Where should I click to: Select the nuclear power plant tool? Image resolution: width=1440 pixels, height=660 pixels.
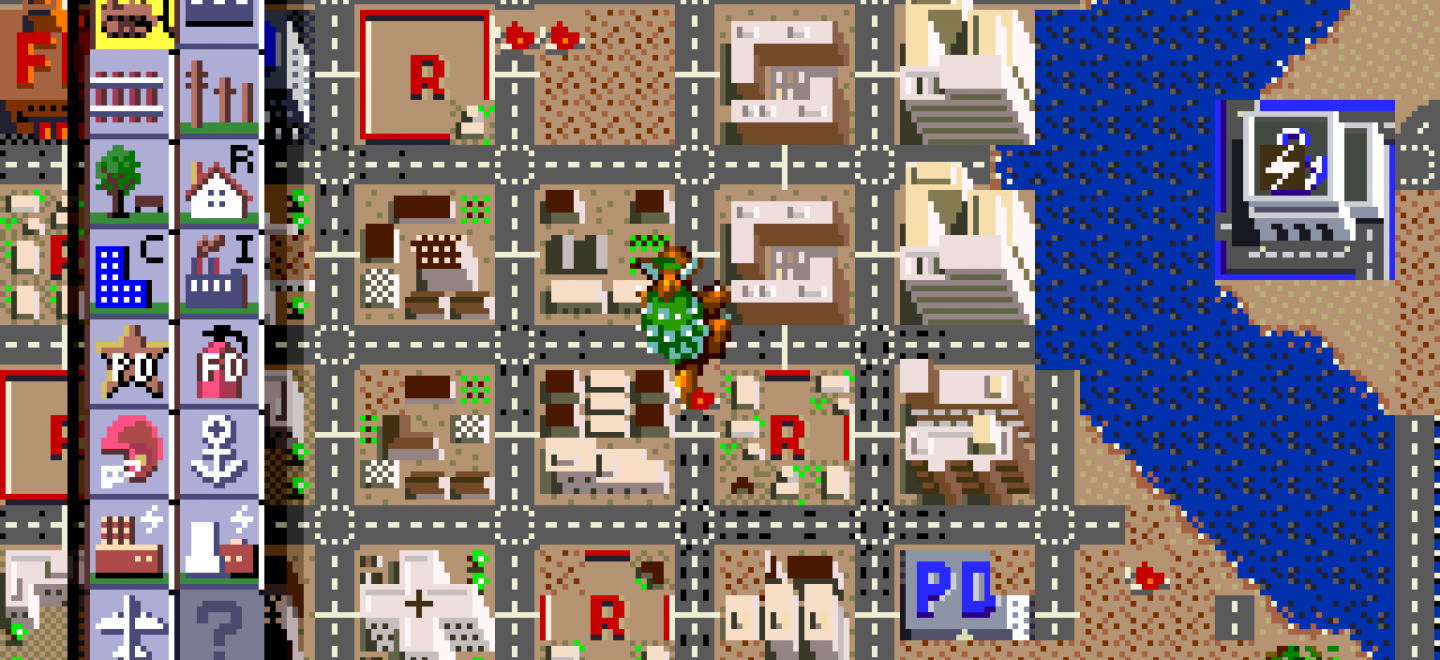point(219,542)
